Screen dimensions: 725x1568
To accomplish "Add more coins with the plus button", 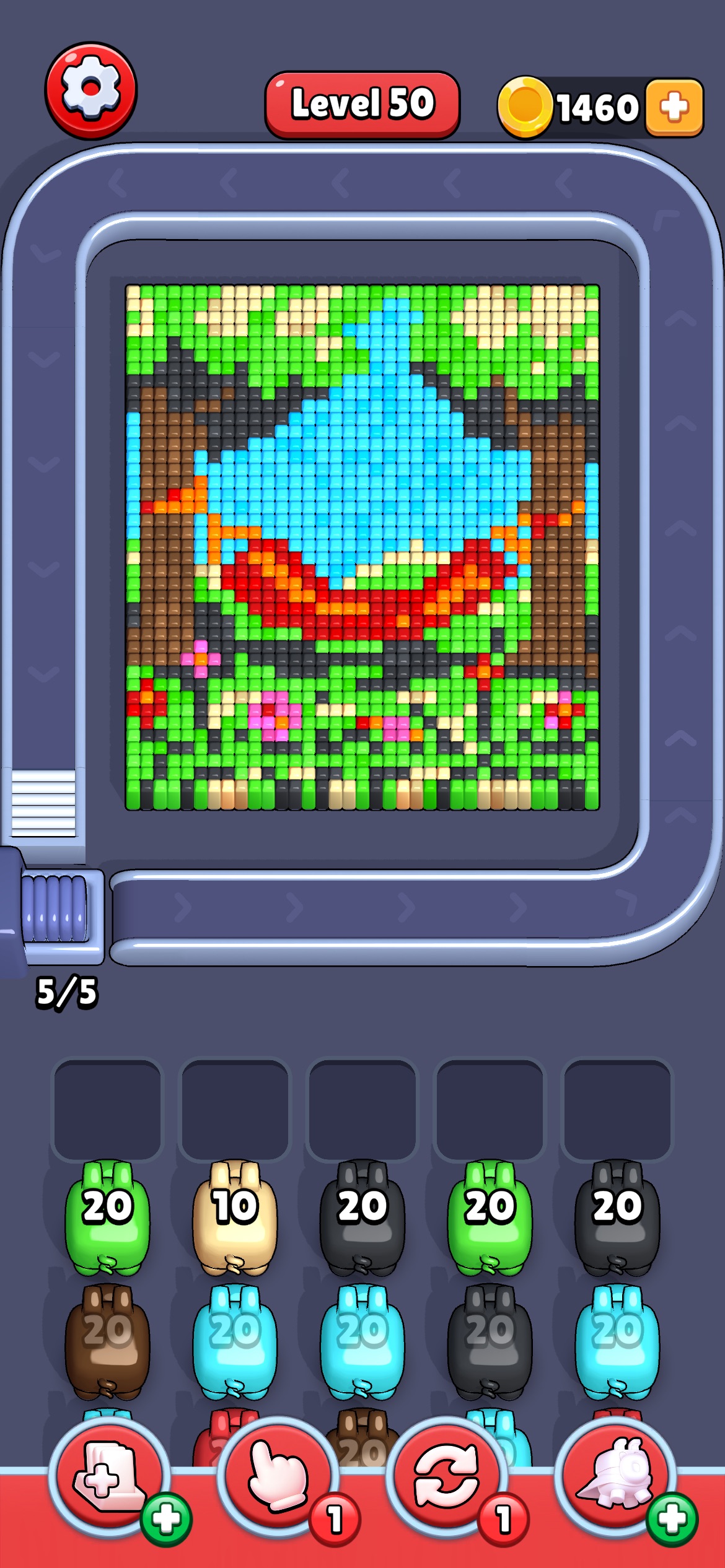I will [674, 107].
